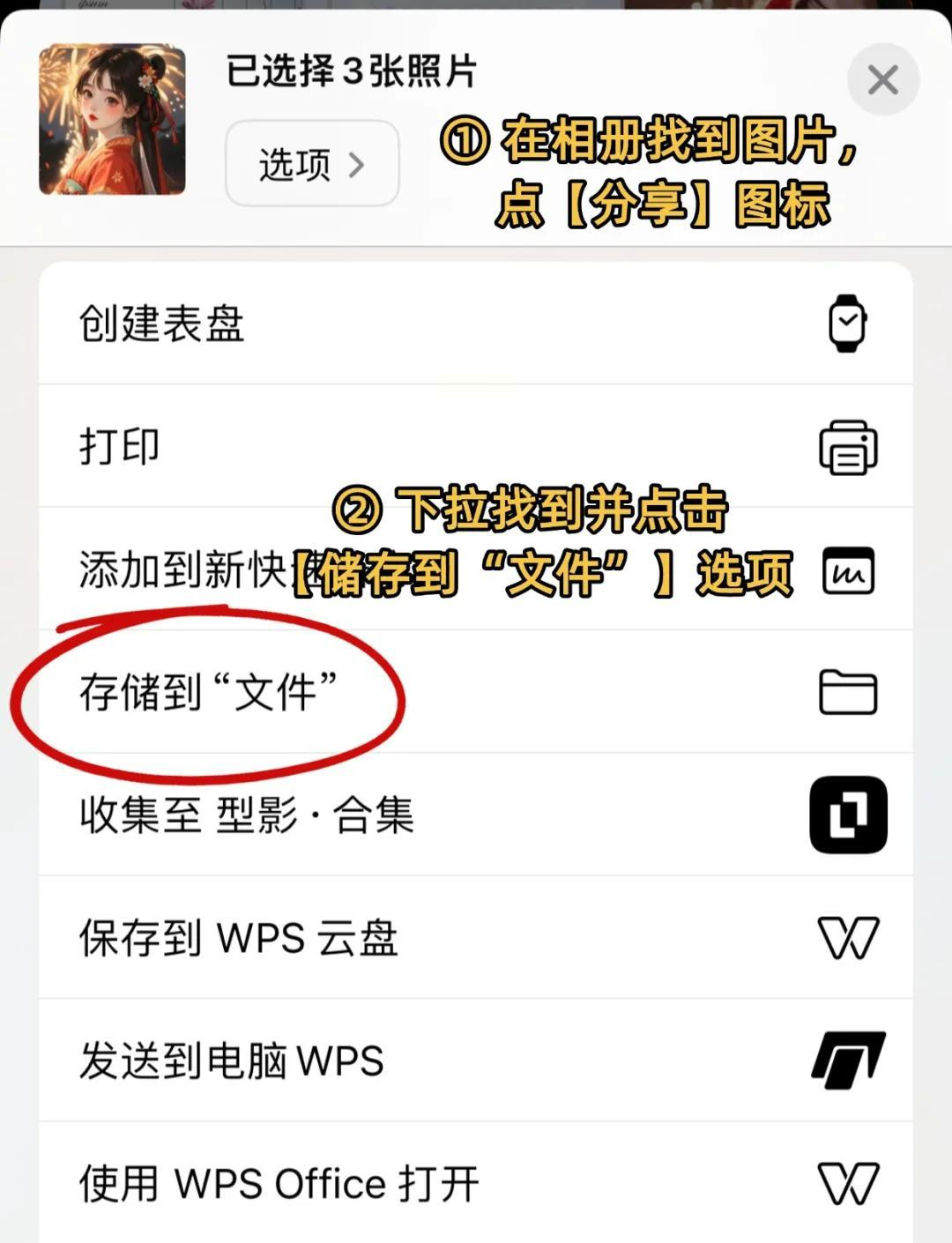Choose the 打印 print option
The image size is (952, 1243).
(476, 446)
